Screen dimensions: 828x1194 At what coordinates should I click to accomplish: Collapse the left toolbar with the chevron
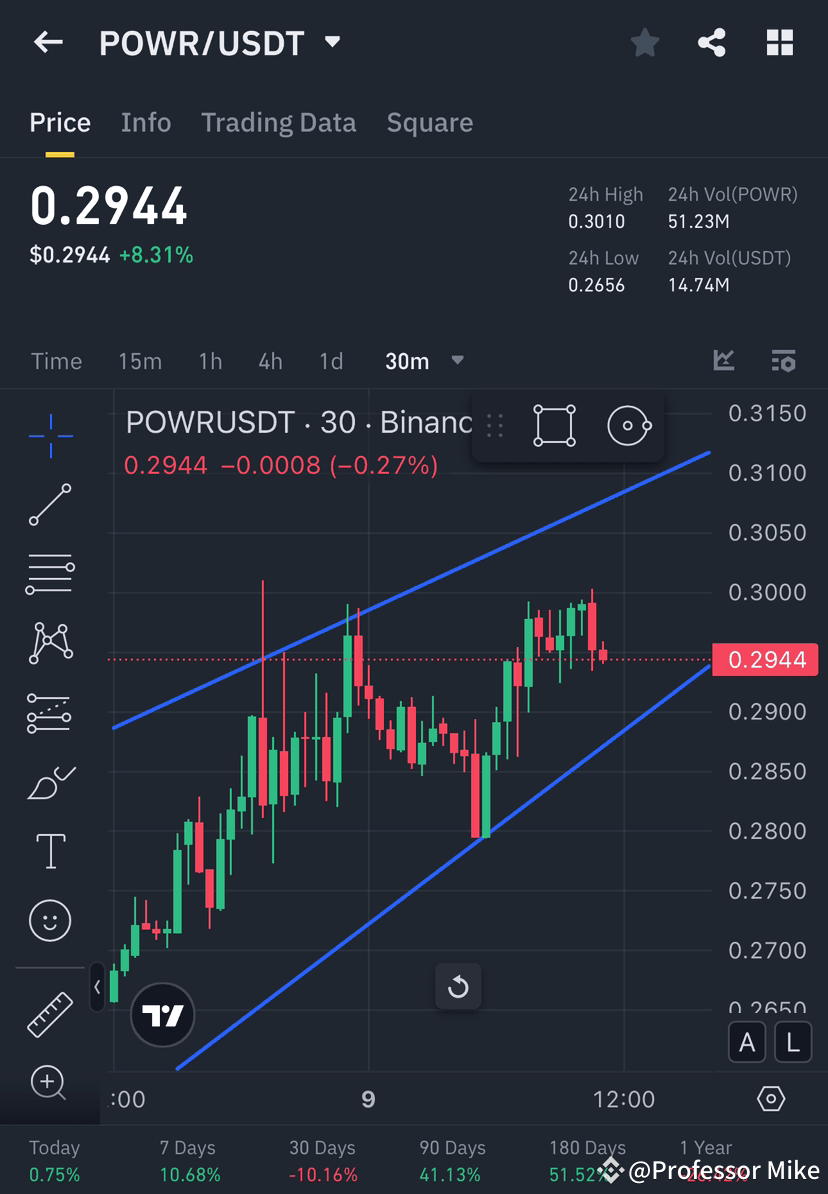tap(97, 987)
